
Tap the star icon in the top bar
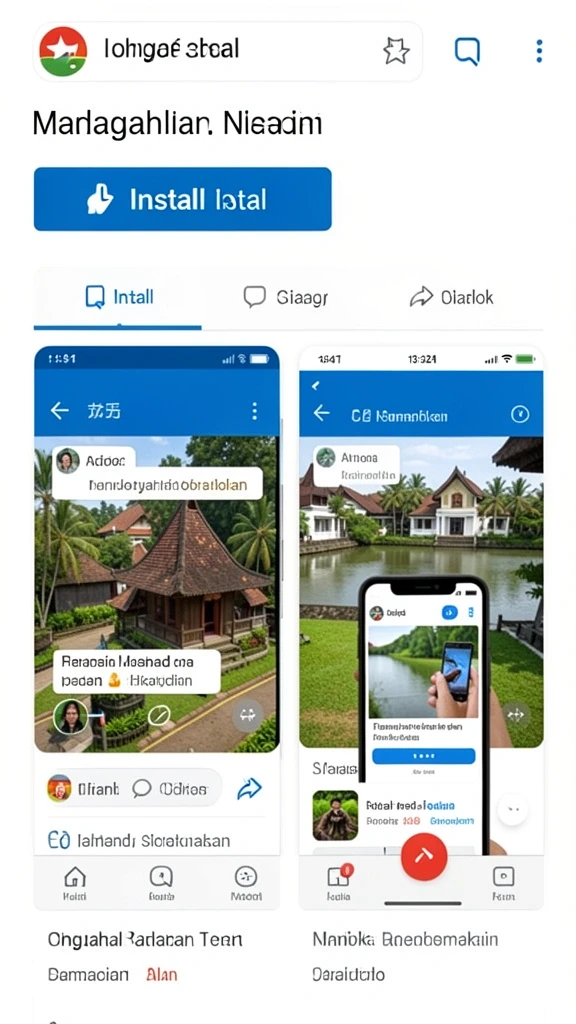396,51
